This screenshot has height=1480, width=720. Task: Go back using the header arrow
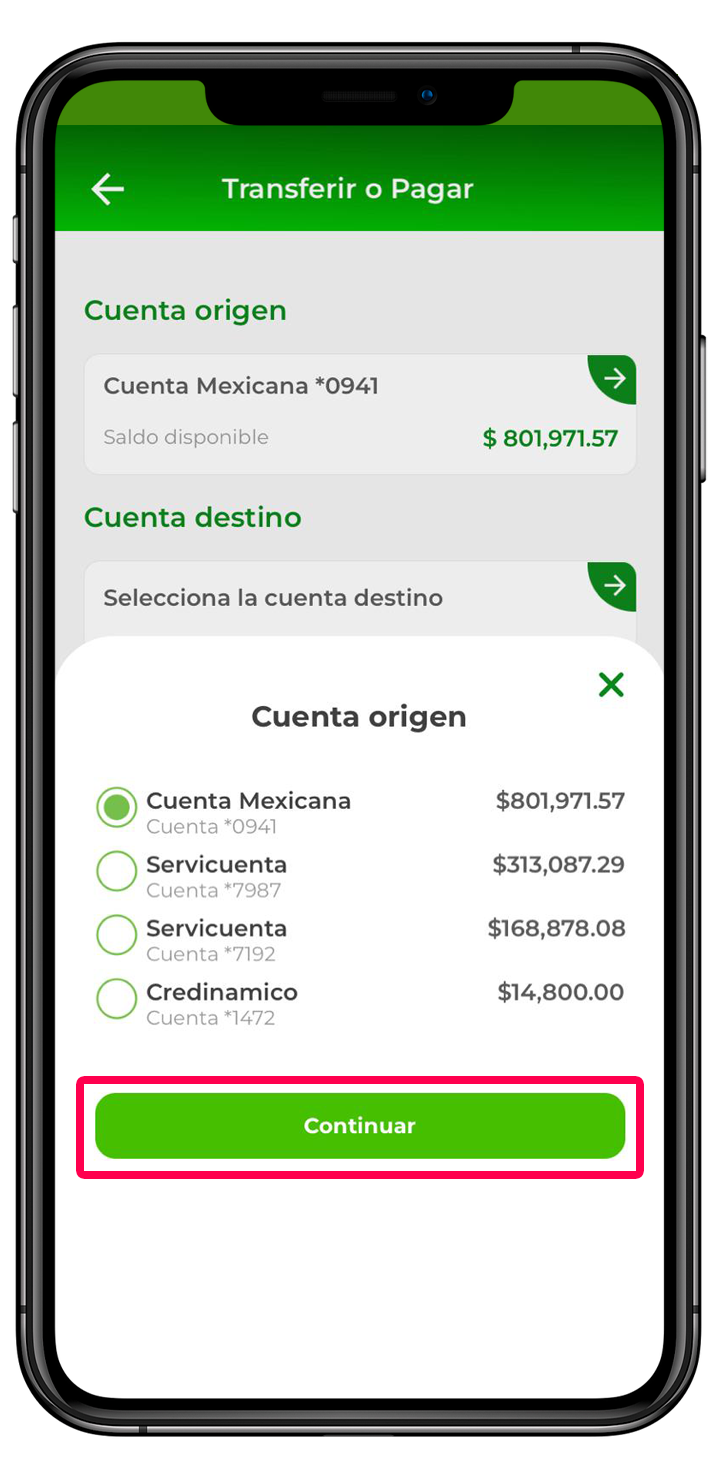[x=107, y=189]
